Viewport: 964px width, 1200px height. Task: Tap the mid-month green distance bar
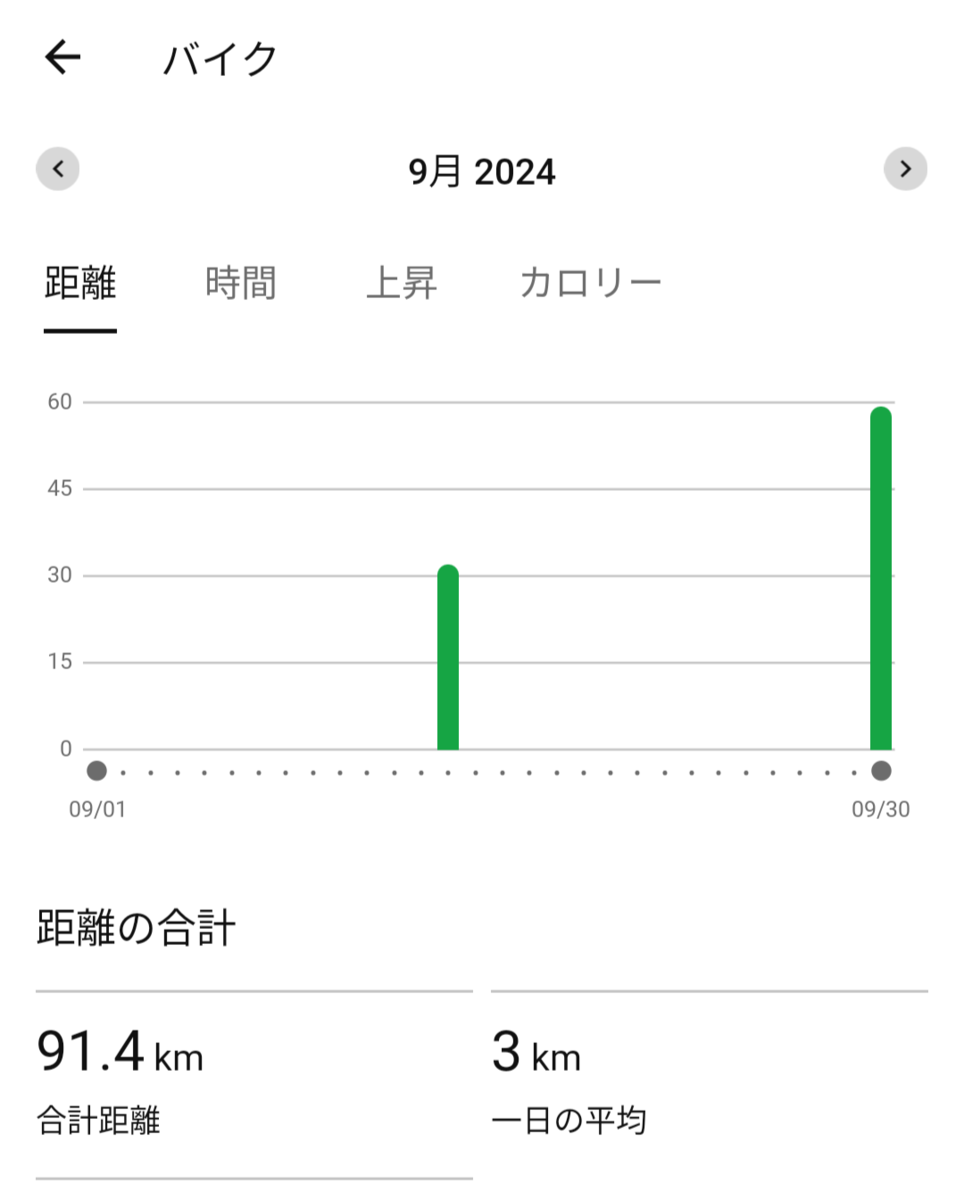(x=448, y=658)
